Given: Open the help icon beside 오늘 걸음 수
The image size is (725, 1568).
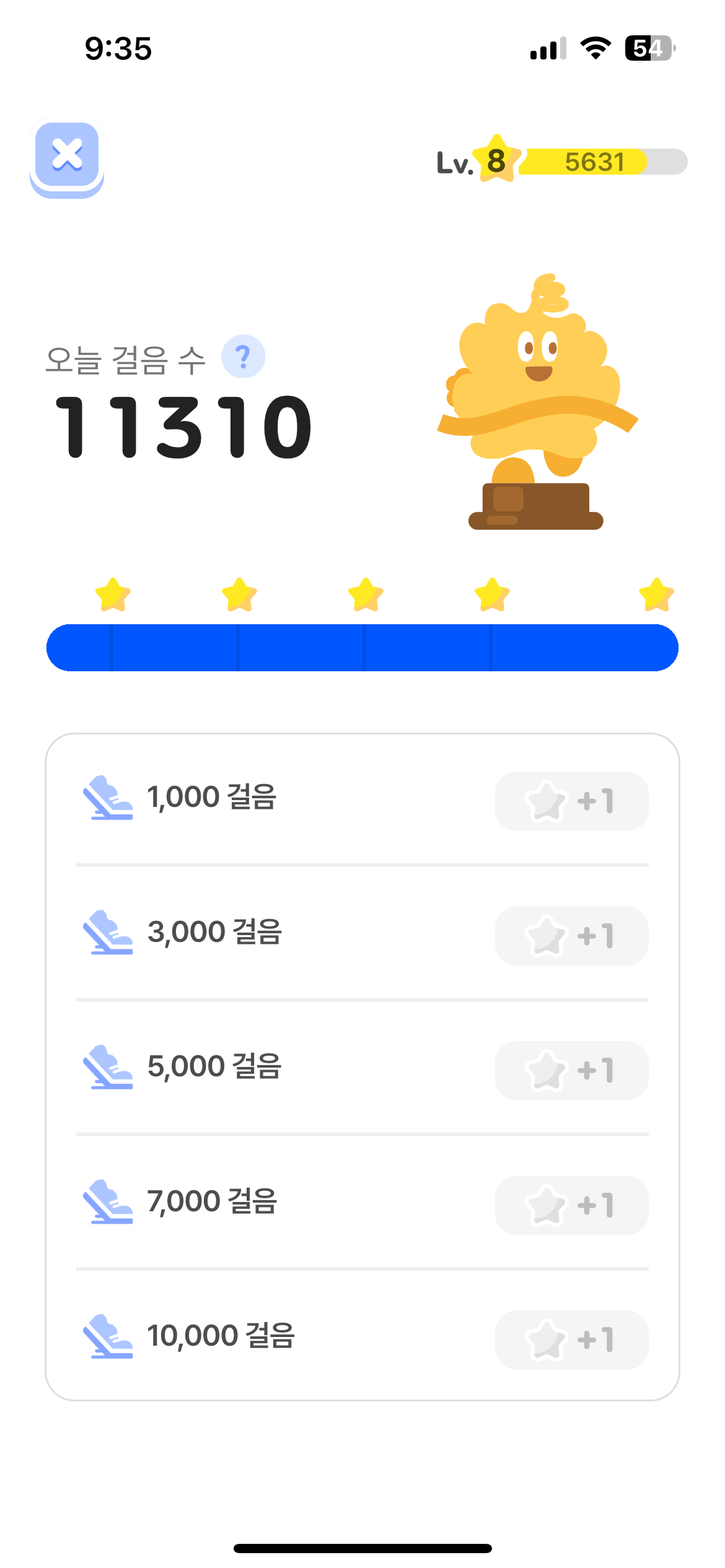Looking at the screenshot, I should coord(244,357).
